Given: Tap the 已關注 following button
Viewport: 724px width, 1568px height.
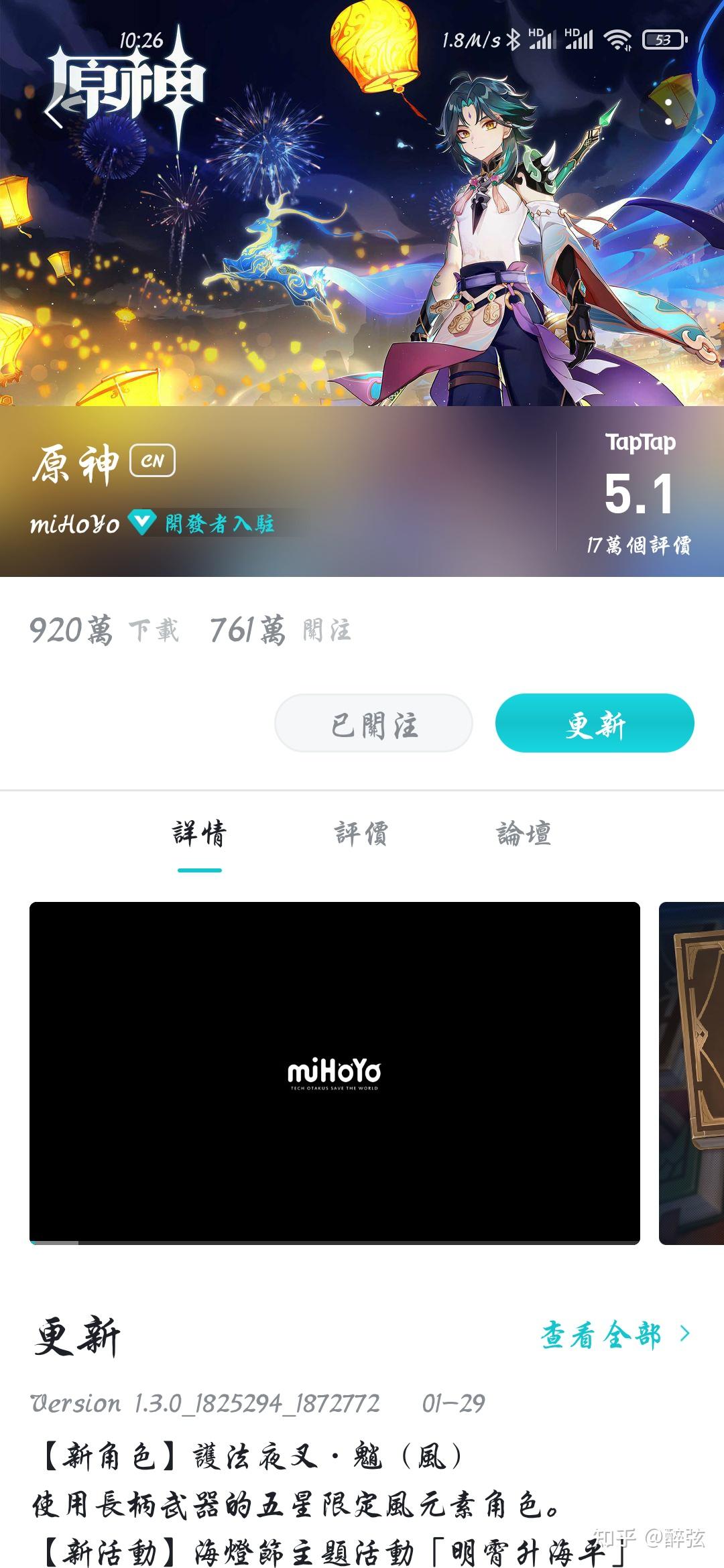Looking at the screenshot, I should click(374, 724).
